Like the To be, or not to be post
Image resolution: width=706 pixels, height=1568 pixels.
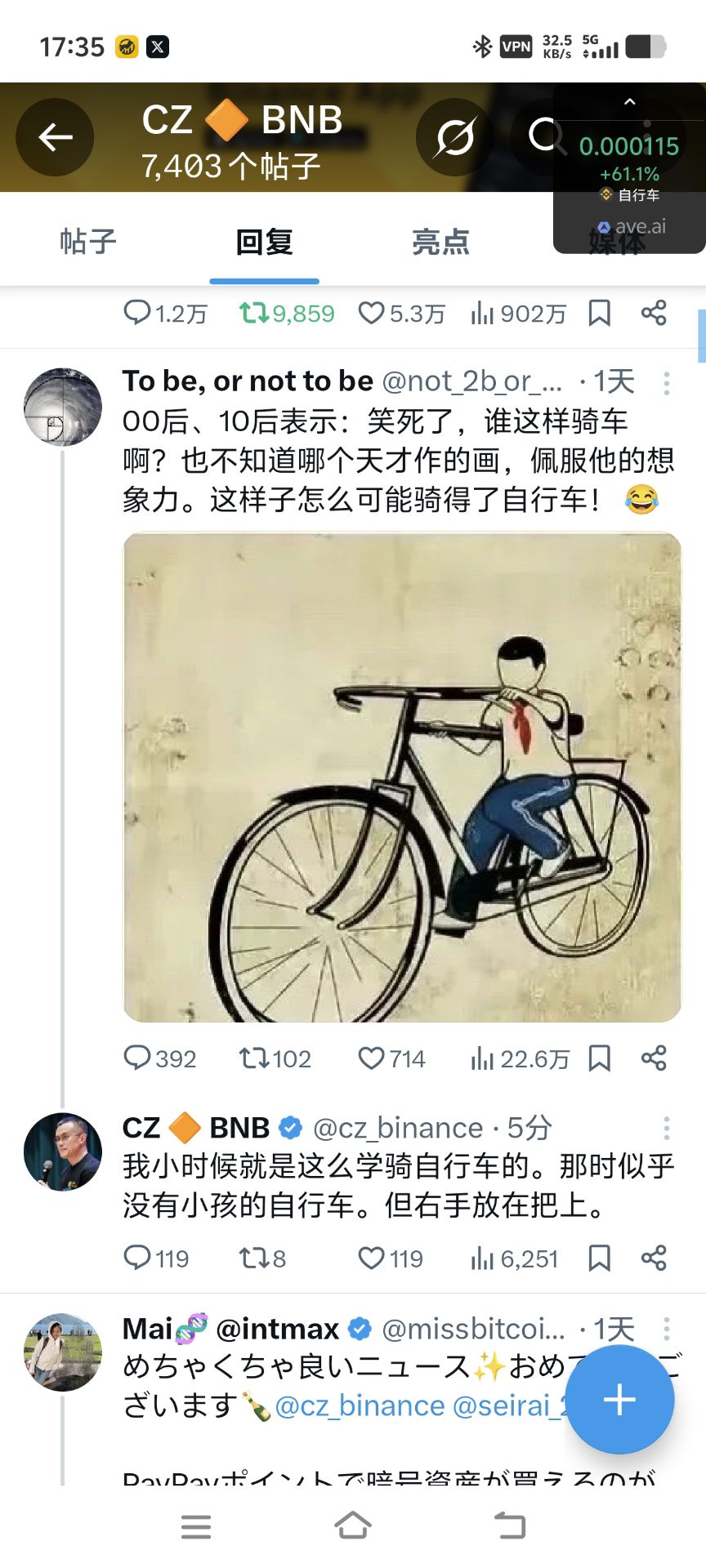372,1058
